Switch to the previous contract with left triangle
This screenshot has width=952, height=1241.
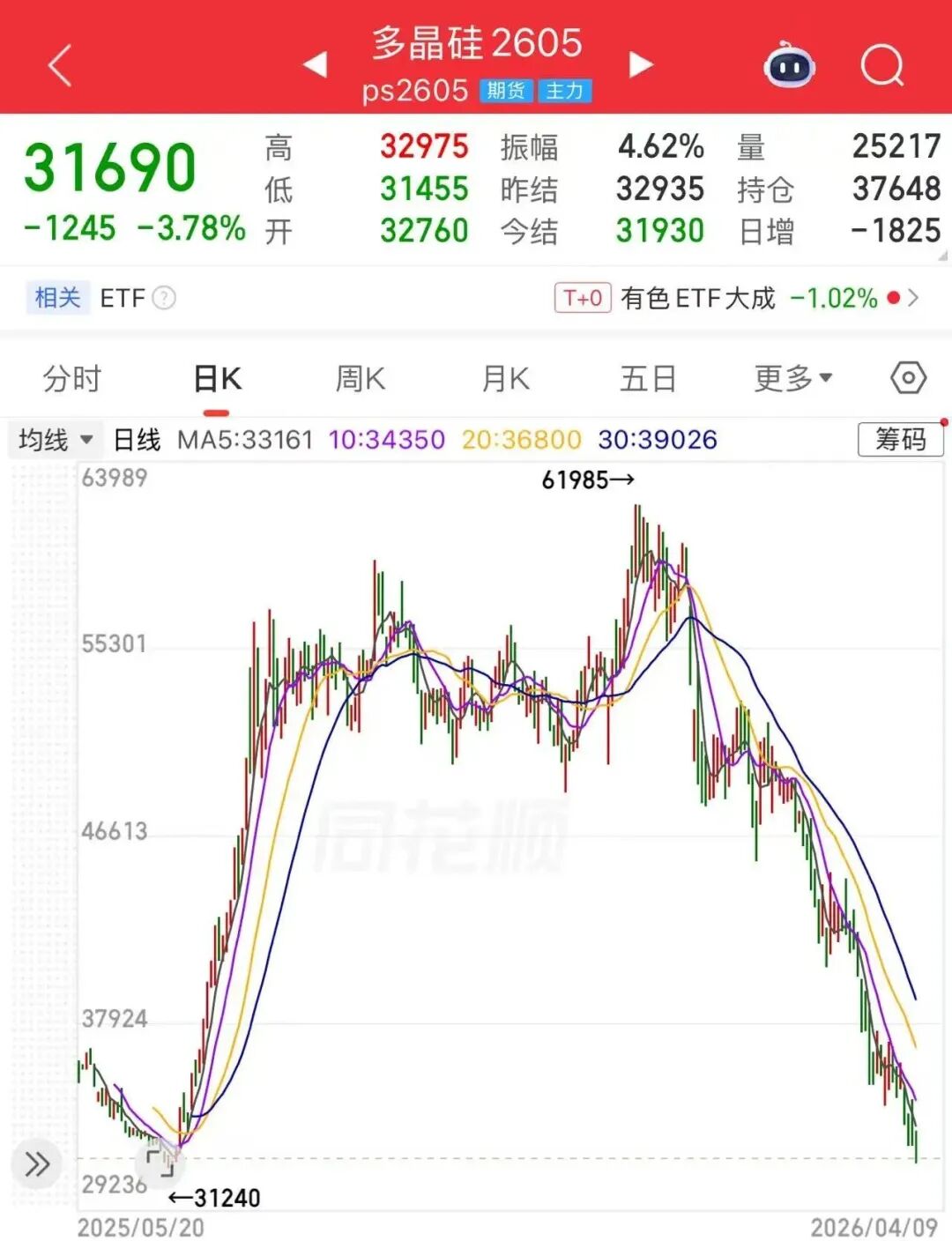click(x=315, y=64)
